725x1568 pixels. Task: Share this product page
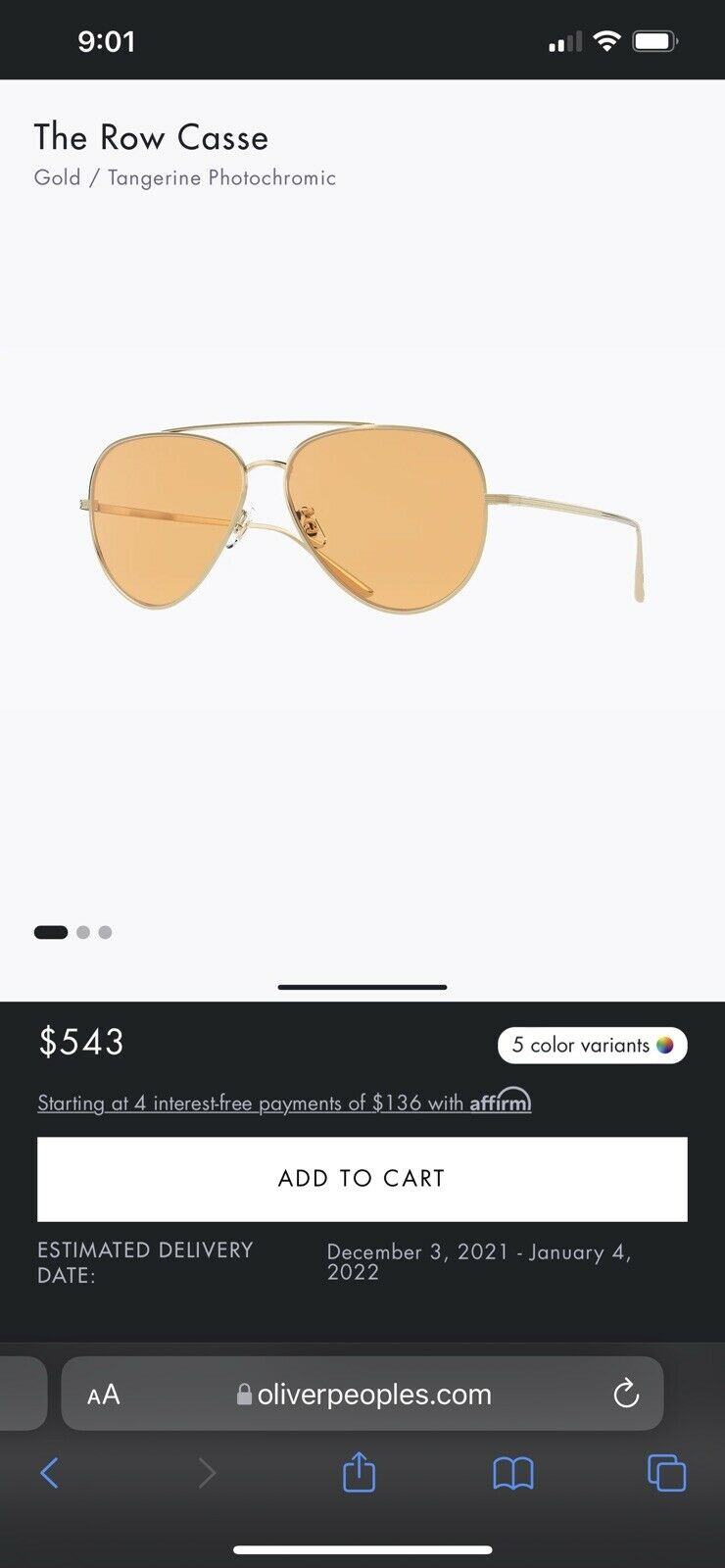359,1472
